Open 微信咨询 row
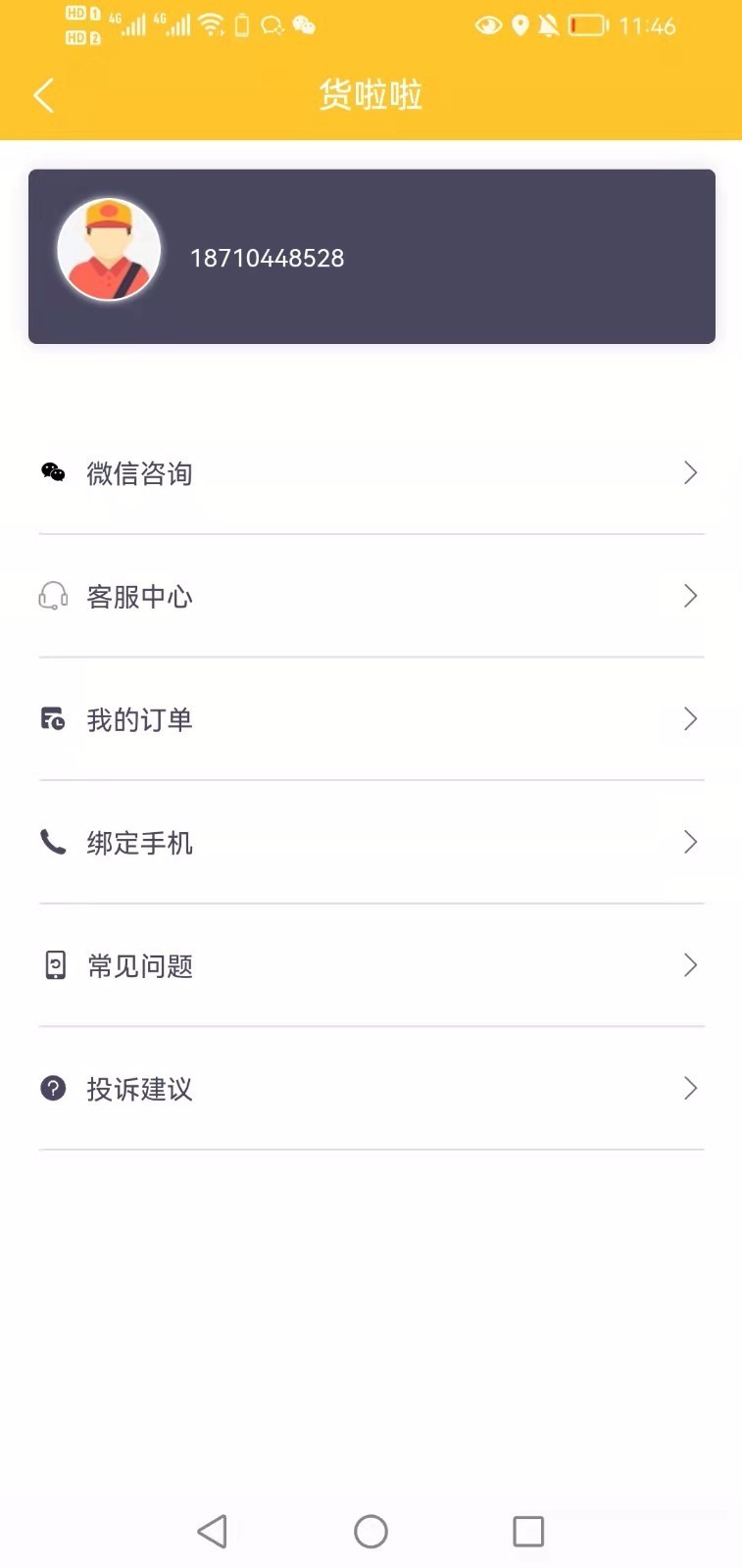This screenshot has width=742, height=1568. click(371, 473)
